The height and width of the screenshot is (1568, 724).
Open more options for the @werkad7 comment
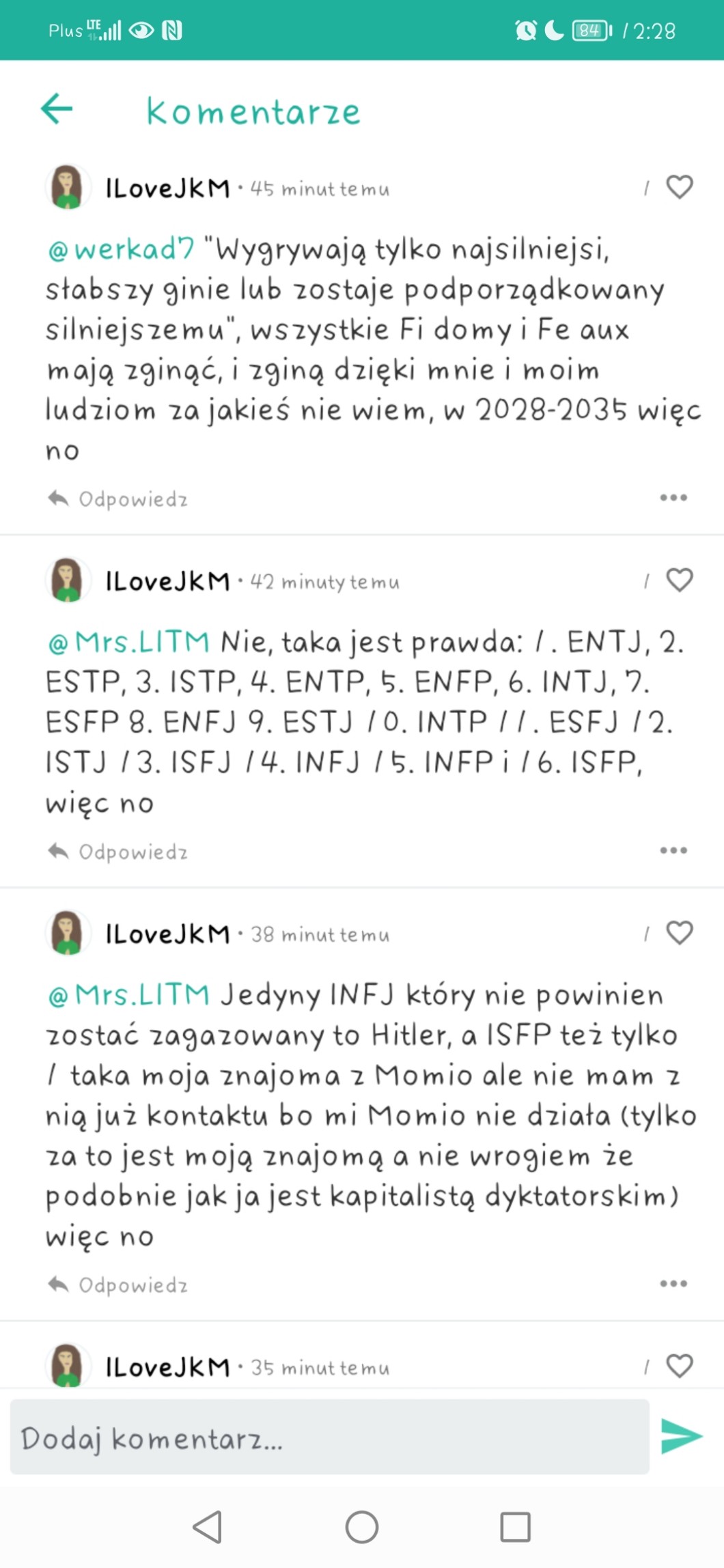pyautogui.click(x=673, y=498)
